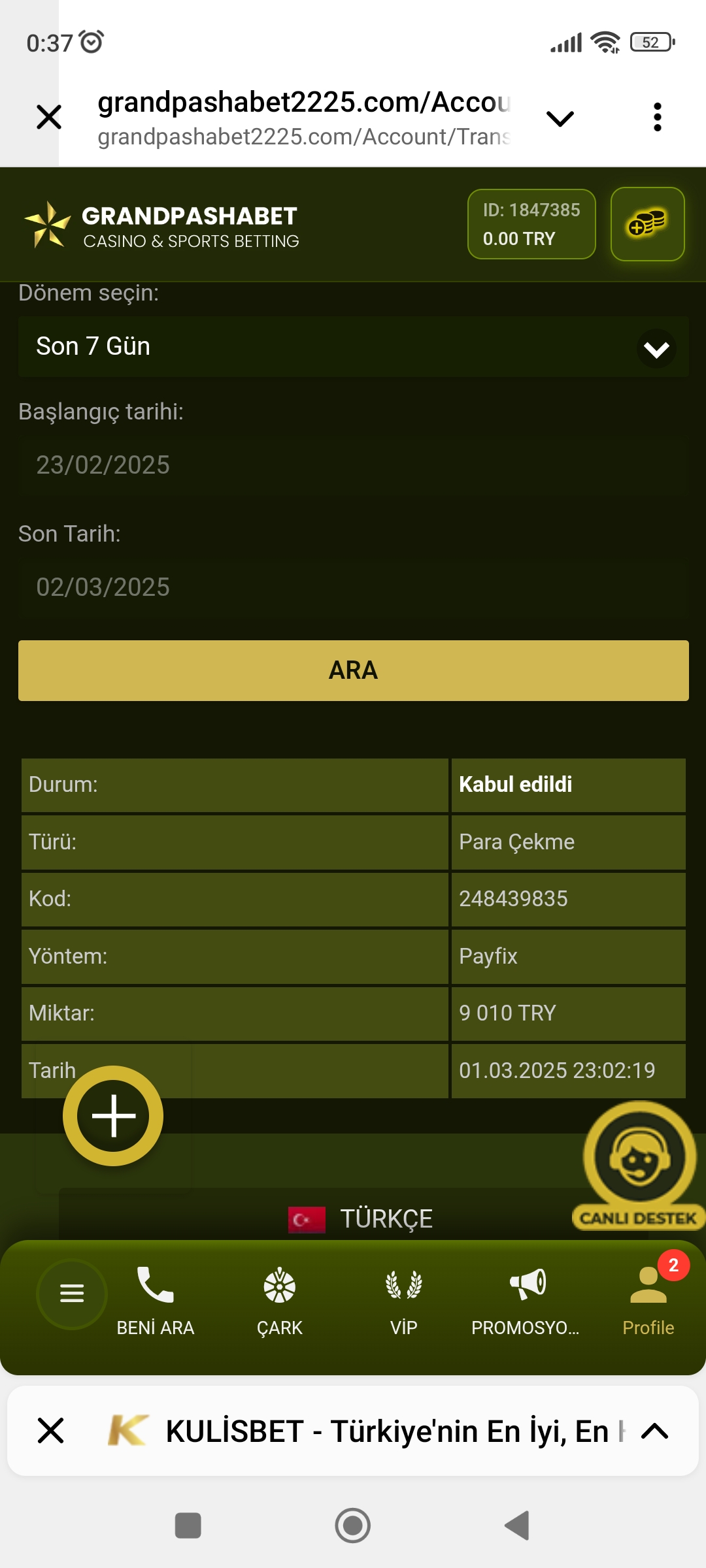
Task: Tap the round plus floating button
Action: (x=113, y=1116)
